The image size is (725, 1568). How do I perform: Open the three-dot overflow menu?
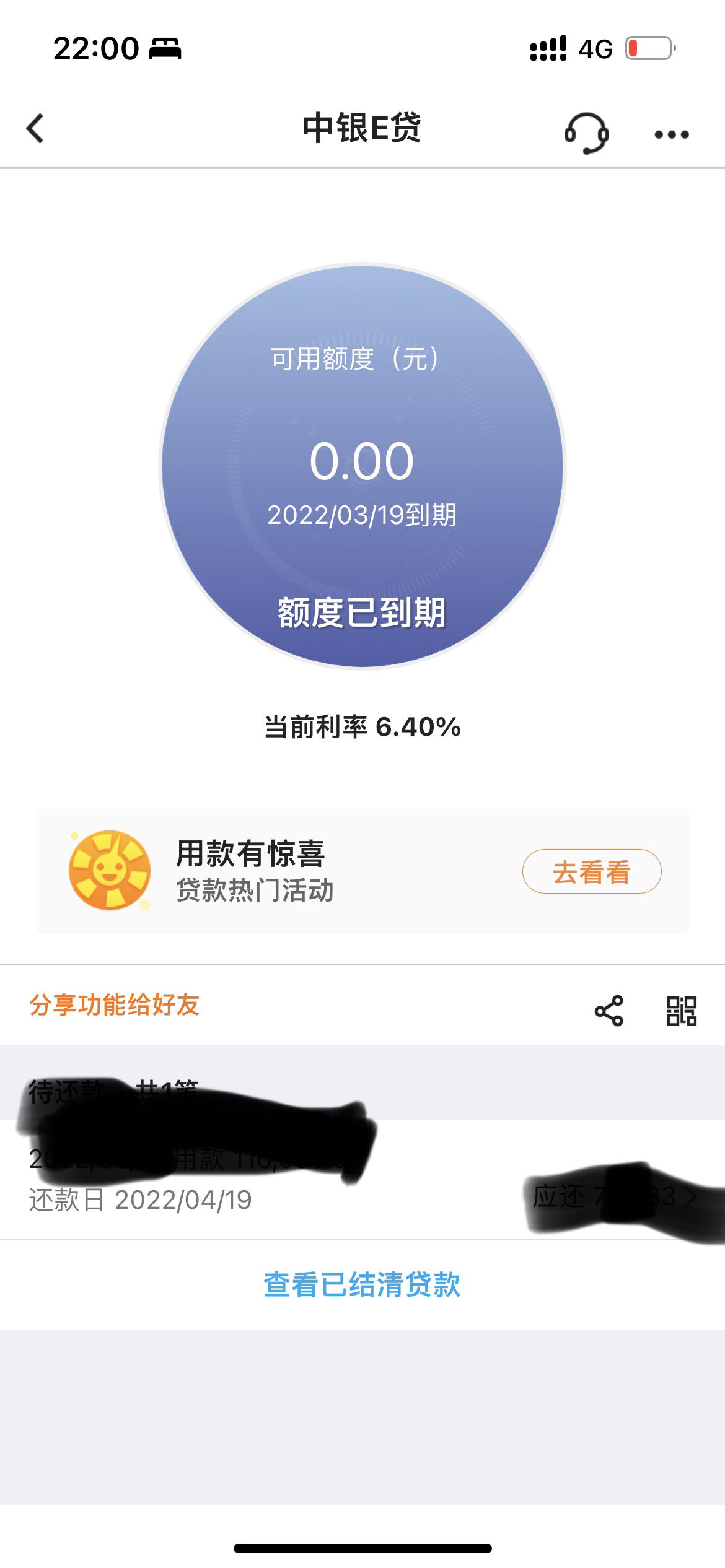click(672, 134)
